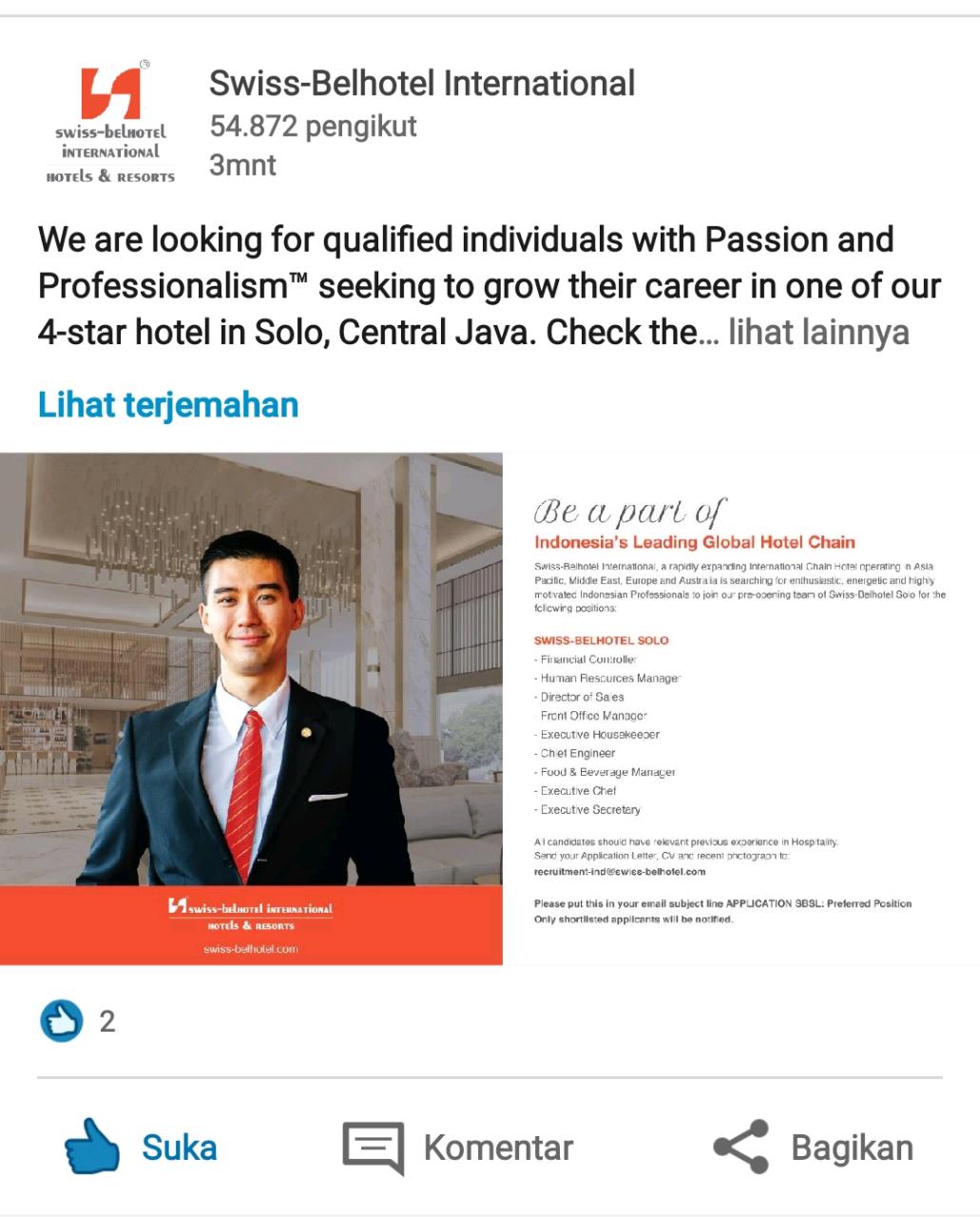
Task: Open the Swiss-Belhotel International profile name
Action: coord(422,84)
